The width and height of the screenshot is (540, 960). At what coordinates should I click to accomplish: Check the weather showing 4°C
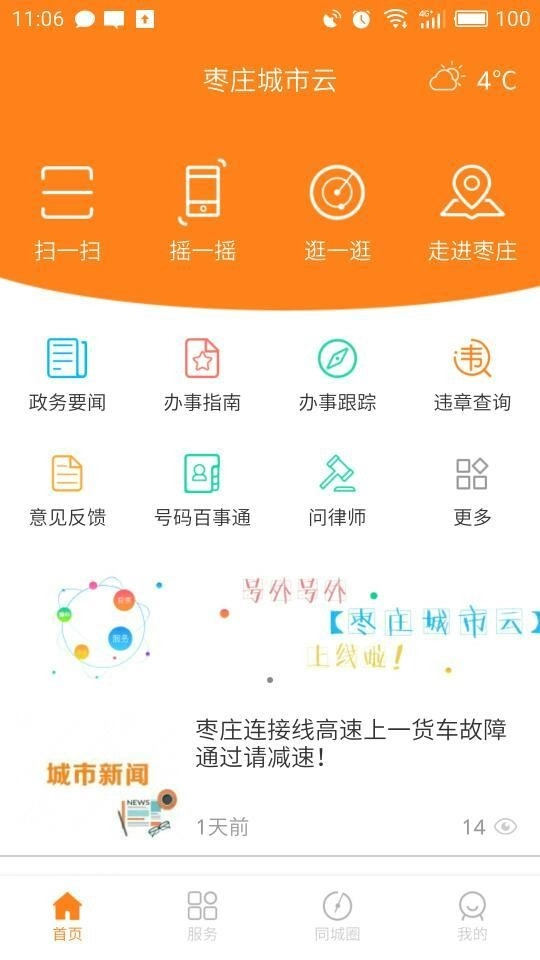click(473, 80)
